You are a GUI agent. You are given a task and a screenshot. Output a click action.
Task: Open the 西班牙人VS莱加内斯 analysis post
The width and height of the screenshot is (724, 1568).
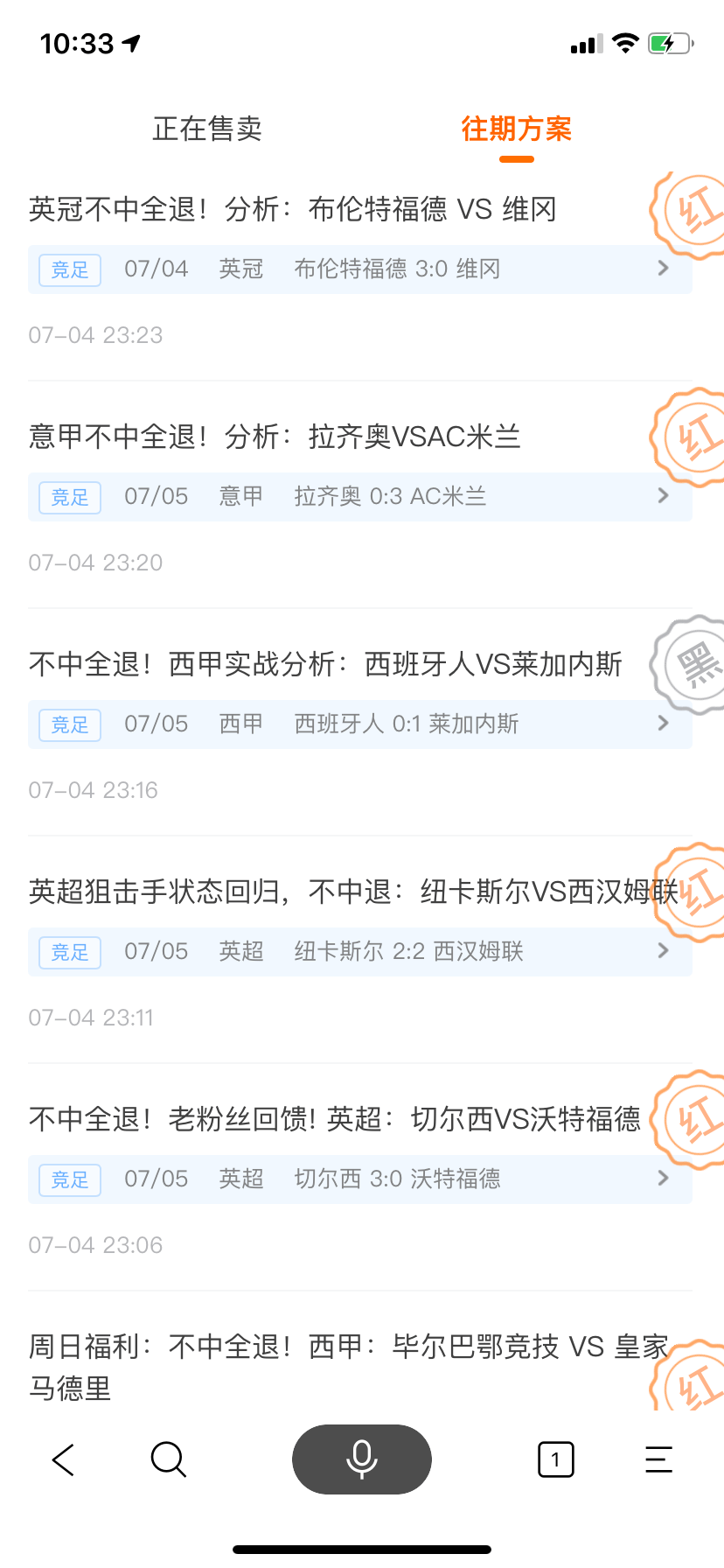[x=325, y=664]
